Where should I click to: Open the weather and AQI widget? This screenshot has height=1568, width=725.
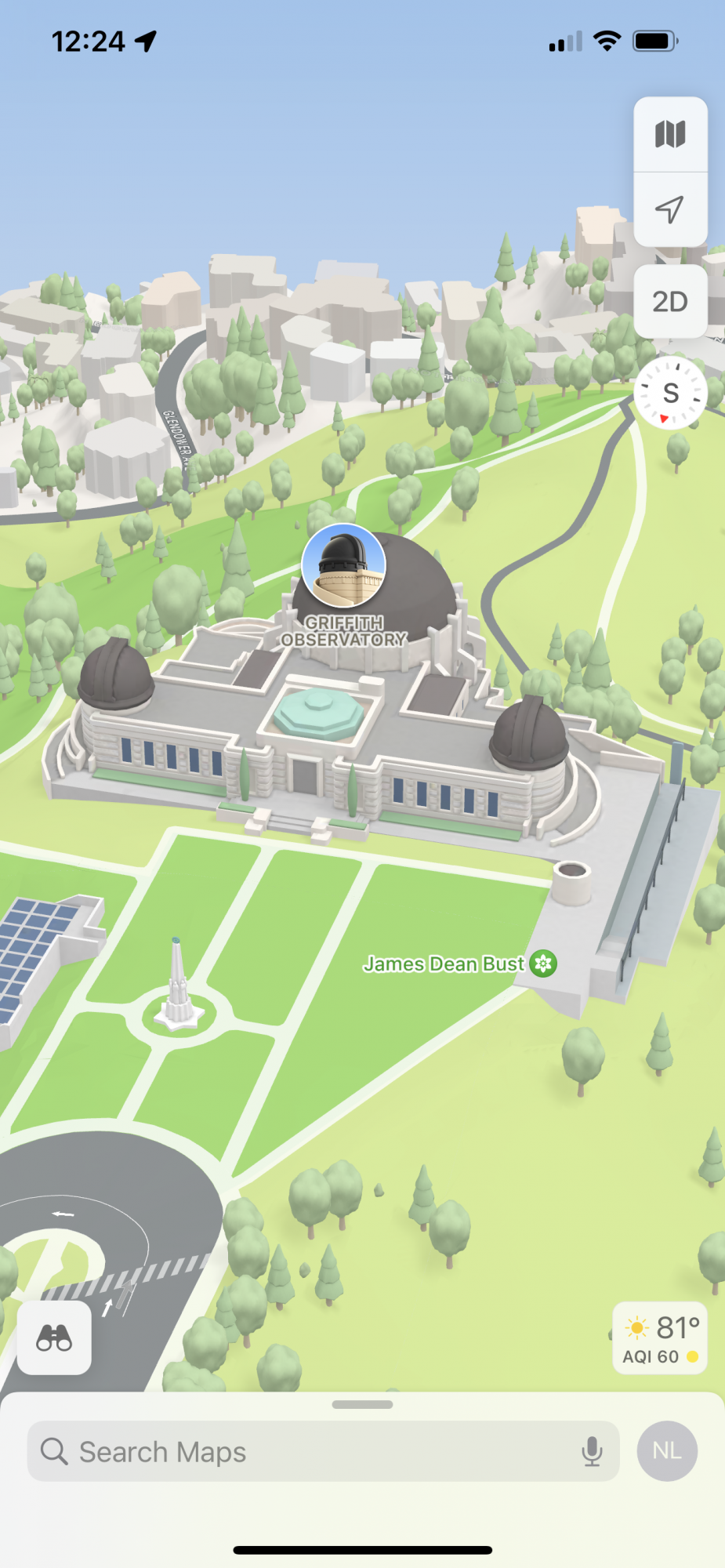659,1339
